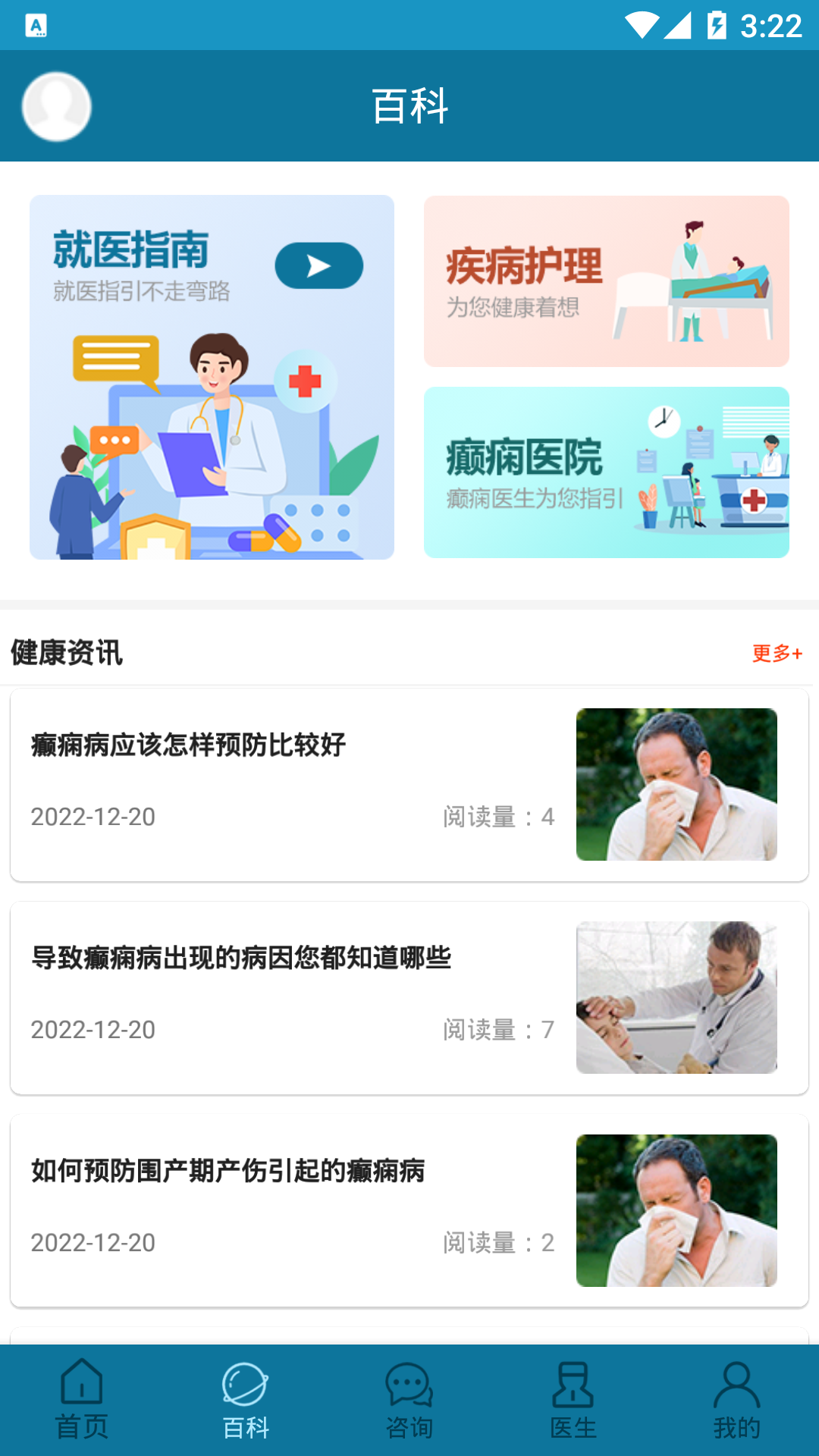Open the 首页 home icon
Screen dimensions: 819x1456
pos(81,1398)
